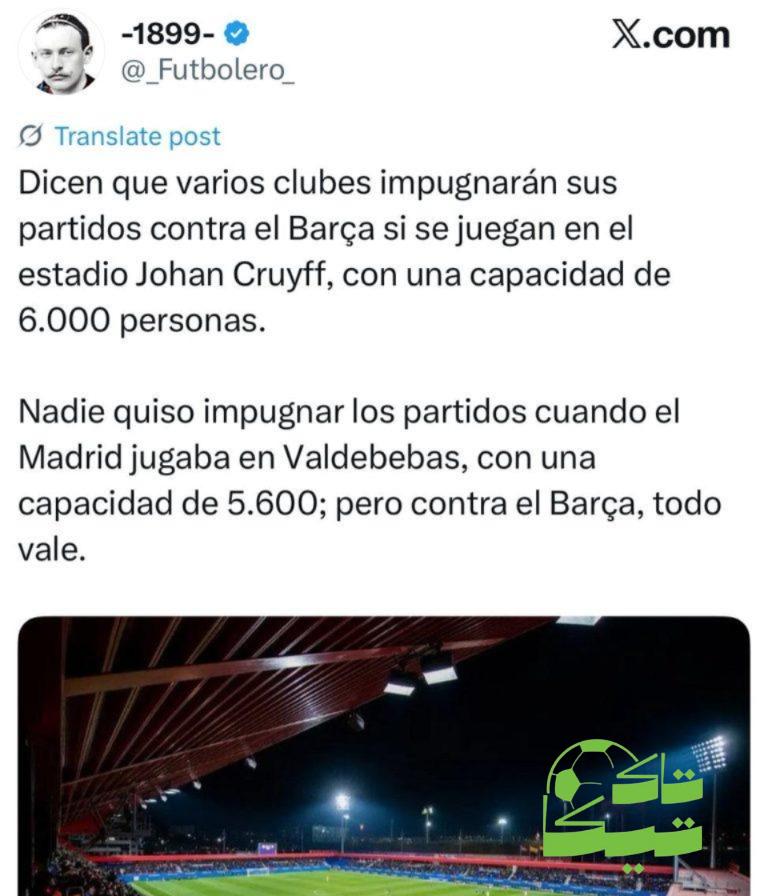Screen dimensions: 768x896
Task: Open the -1899- profile picture
Action: coord(60,53)
